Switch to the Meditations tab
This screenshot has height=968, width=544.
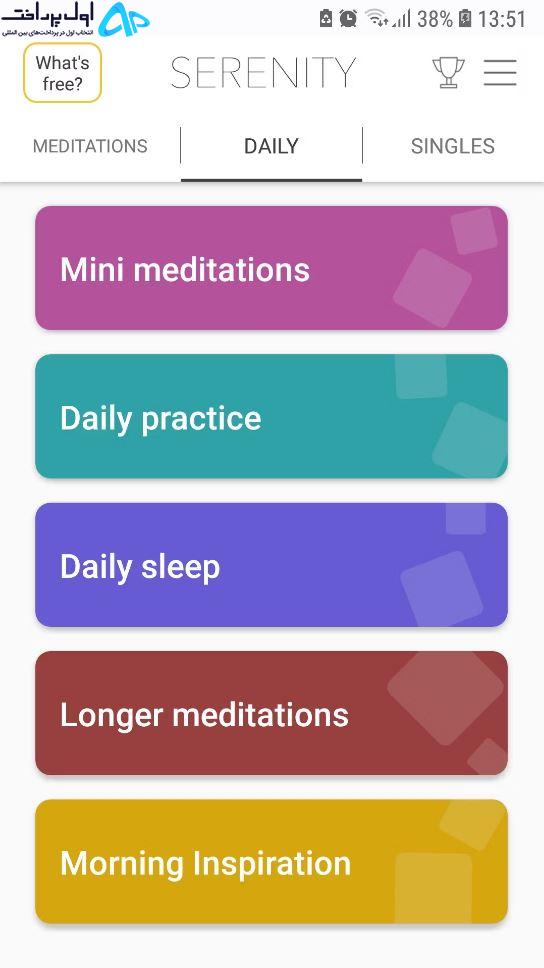pos(90,146)
